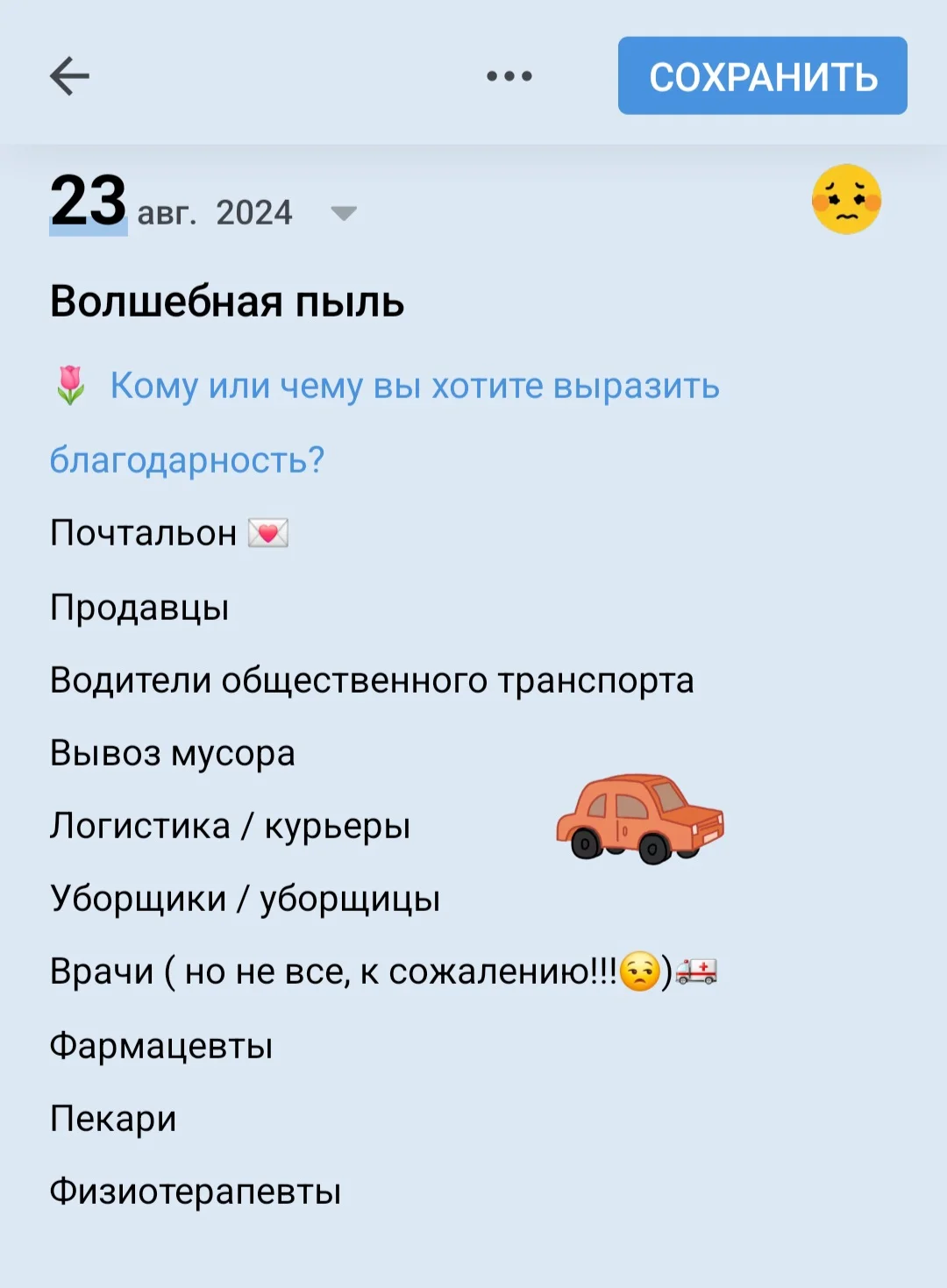Click the love letter emoji after Почтальон
The width and height of the screenshot is (947, 1288).
tap(266, 532)
